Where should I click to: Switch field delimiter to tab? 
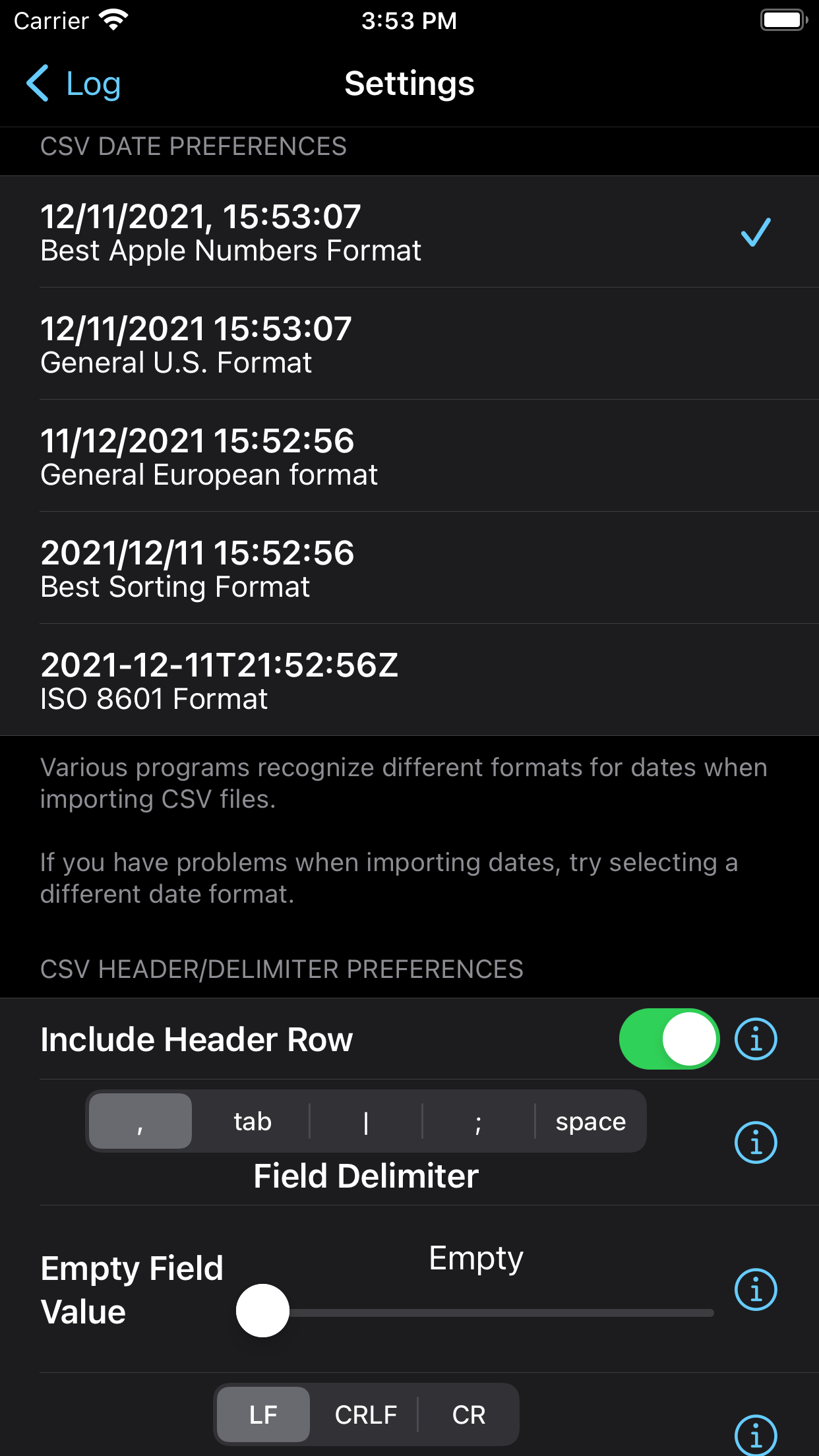tap(253, 1121)
